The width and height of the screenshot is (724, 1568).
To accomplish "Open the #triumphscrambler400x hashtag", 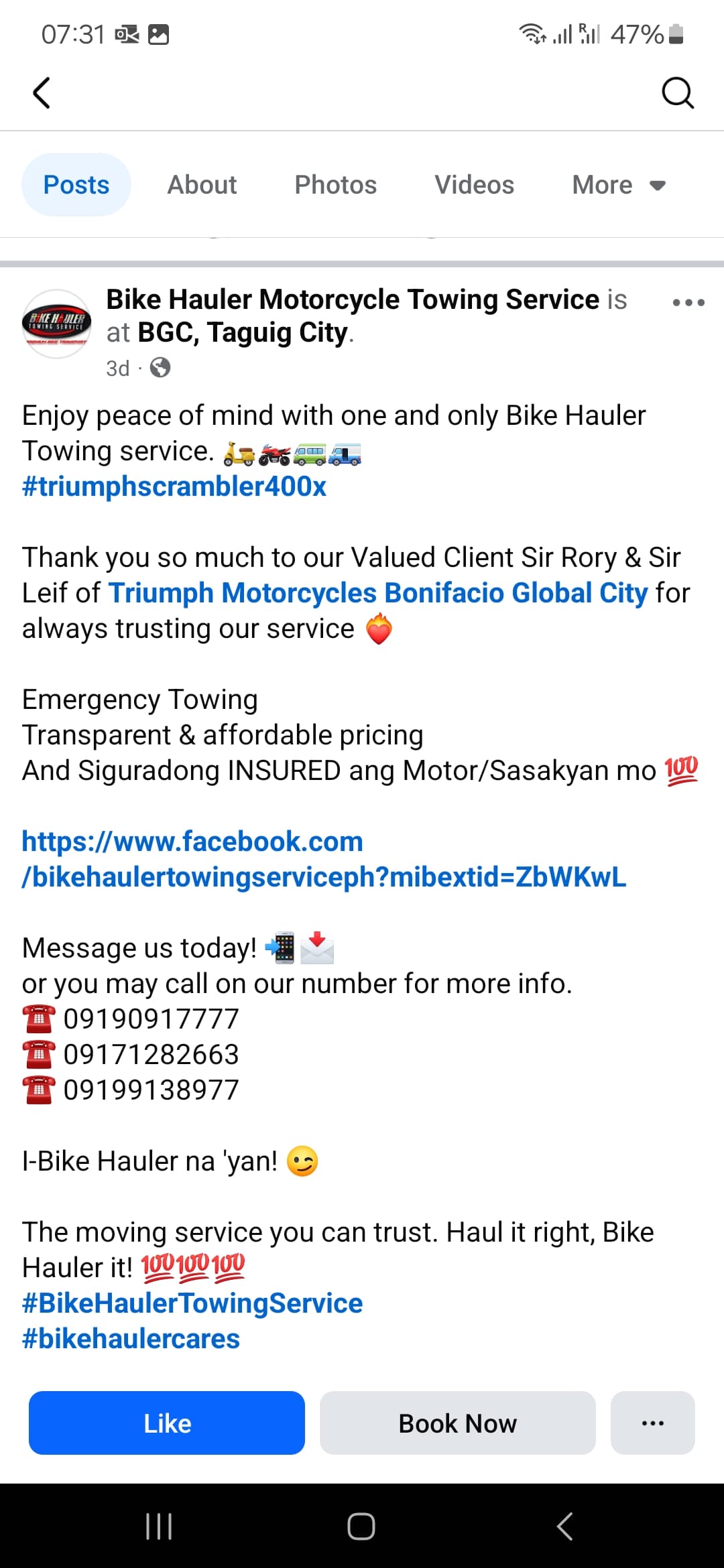I will point(174,486).
